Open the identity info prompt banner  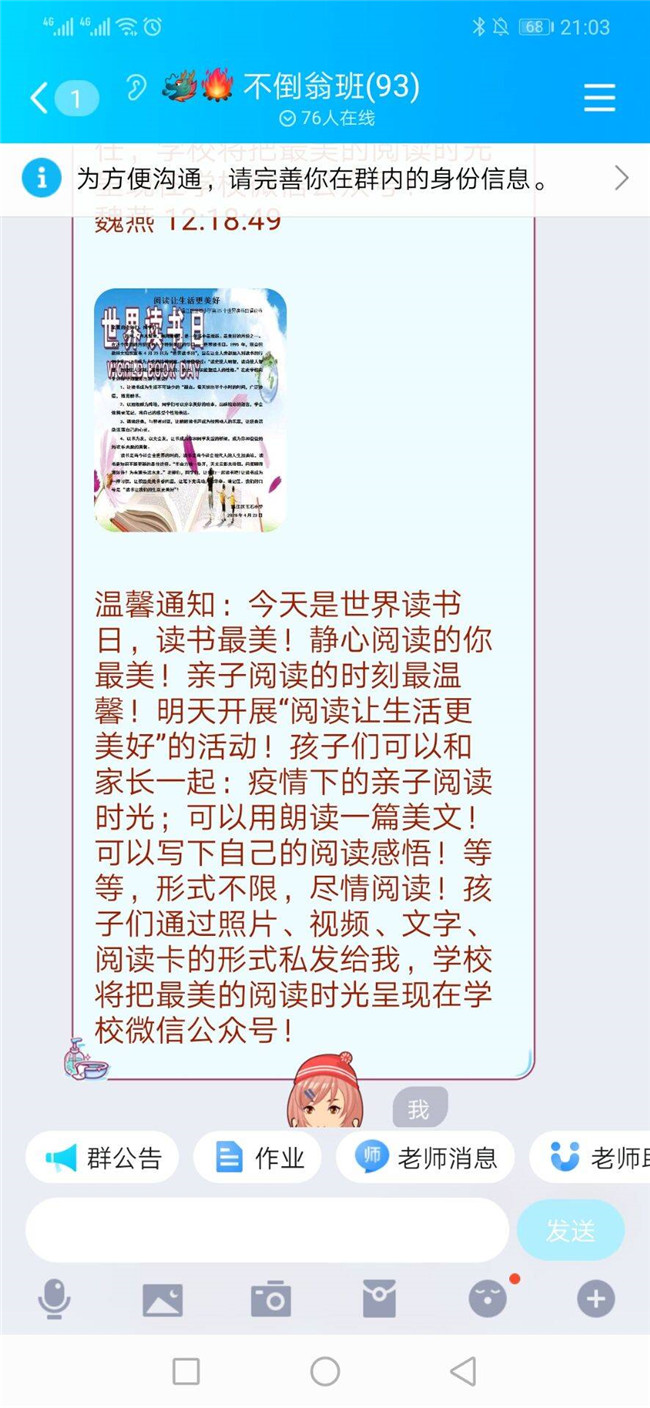tap(325, 179)
